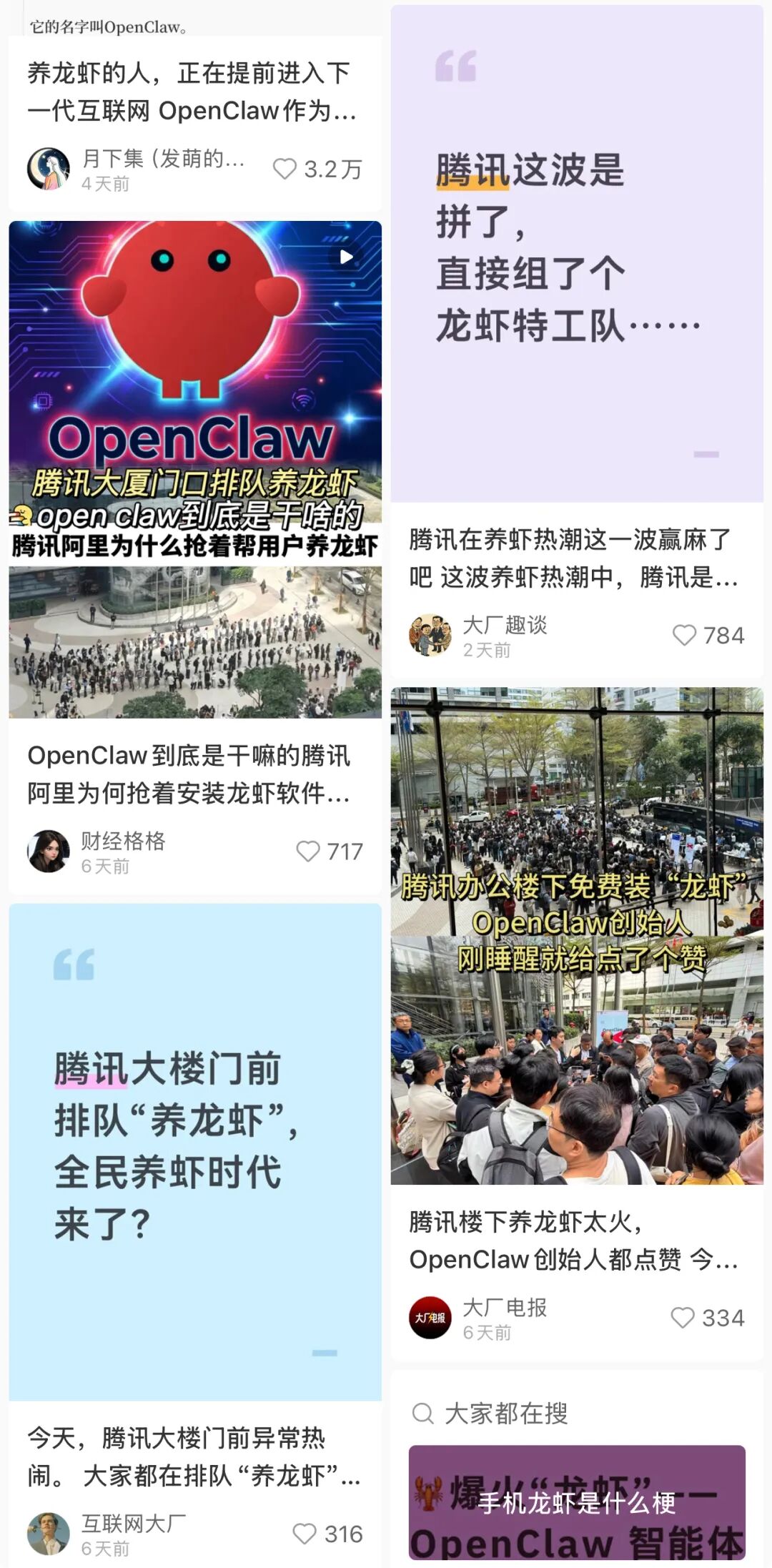Like 大厂电报's post

coord(683,1318)
